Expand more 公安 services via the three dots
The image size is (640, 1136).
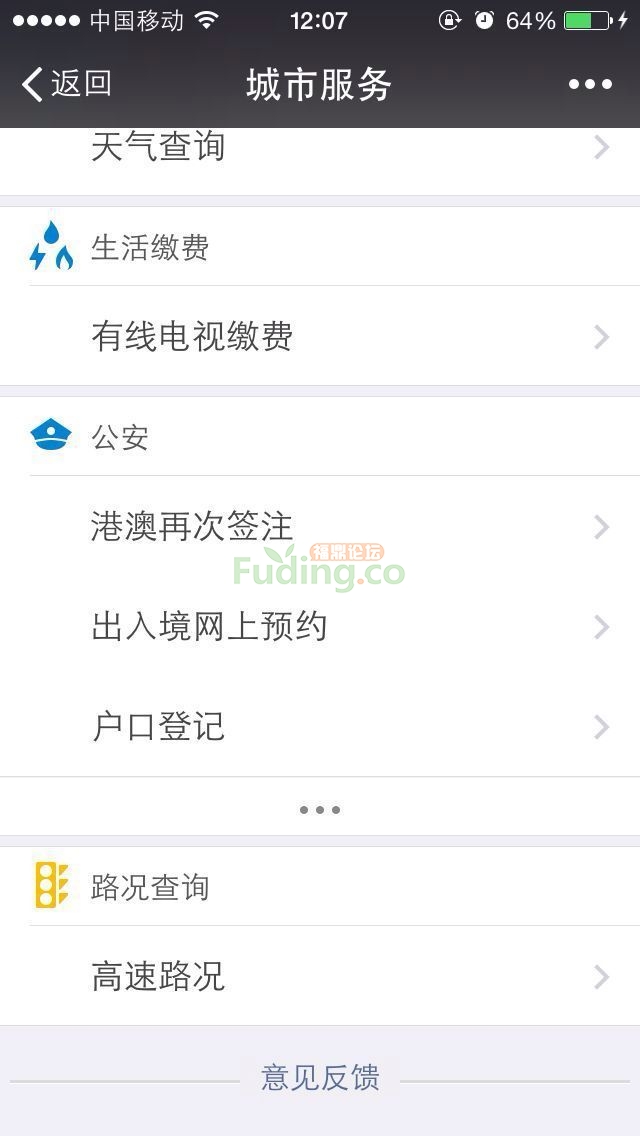(x=320, y=809)
